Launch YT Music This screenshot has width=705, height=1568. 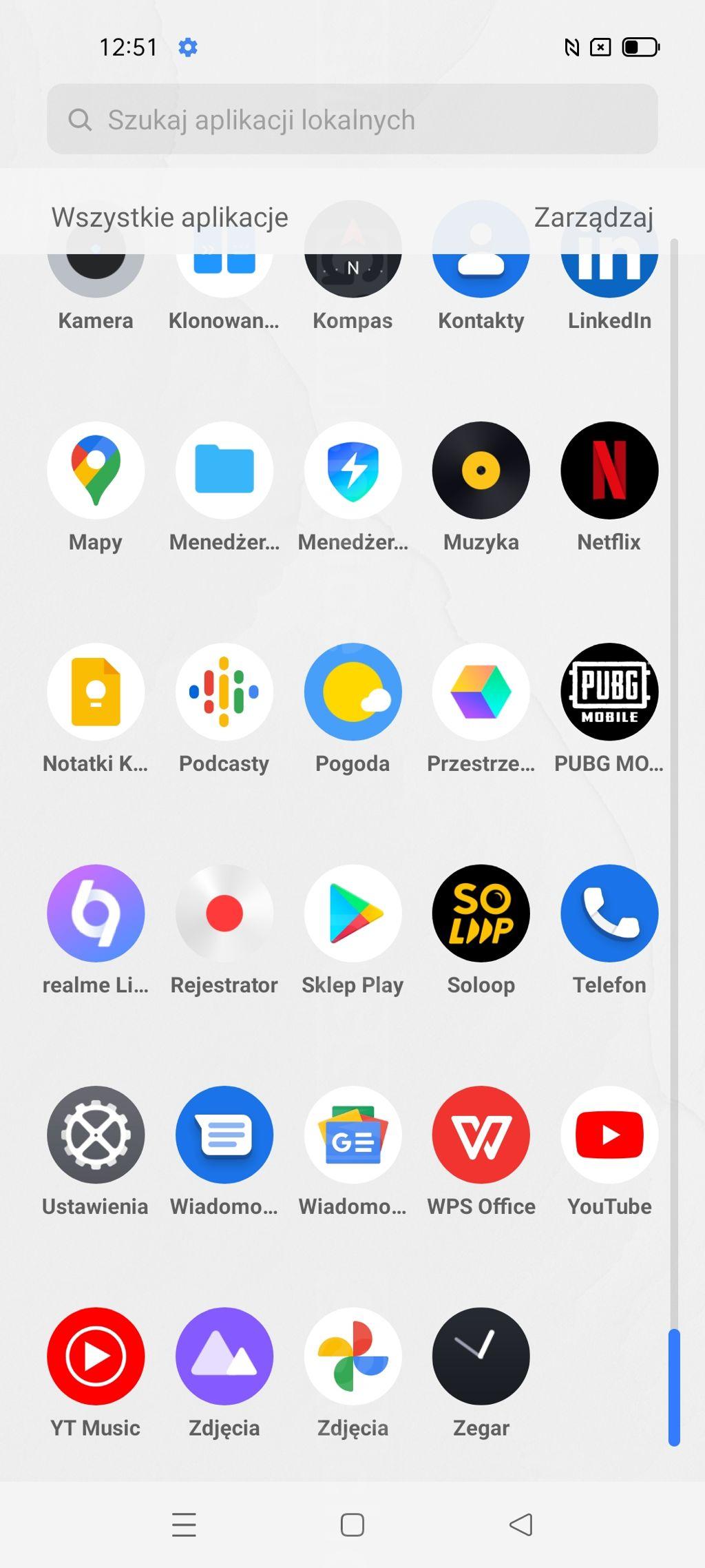(x=96, y=1356)
